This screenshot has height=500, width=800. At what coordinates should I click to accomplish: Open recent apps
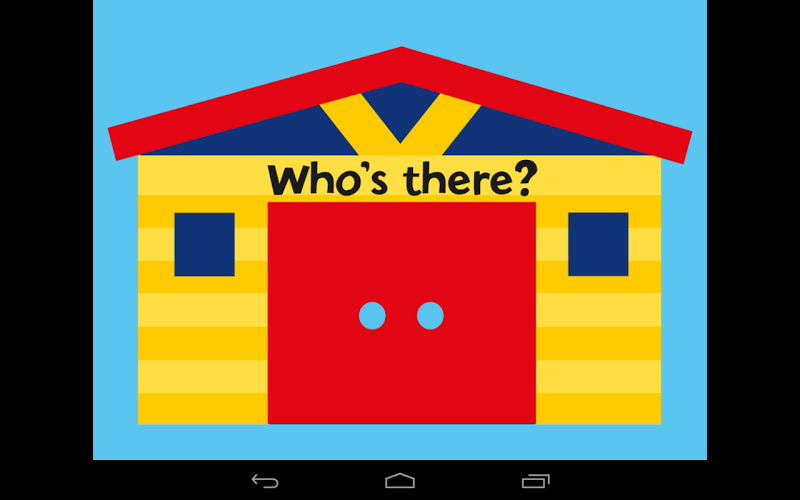(x=536, y=481)
